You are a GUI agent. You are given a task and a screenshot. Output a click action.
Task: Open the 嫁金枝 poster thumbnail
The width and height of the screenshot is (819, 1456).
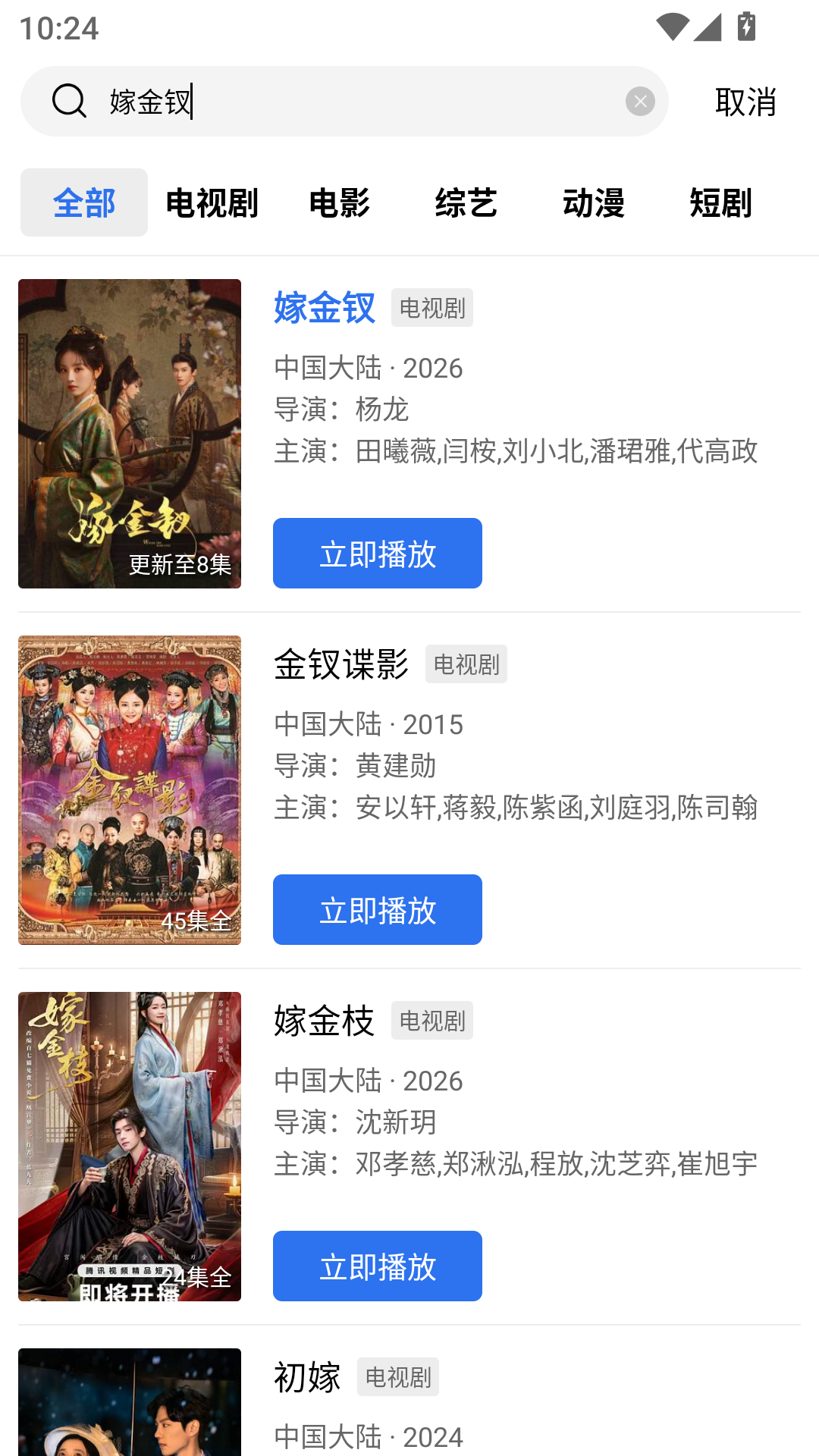click(x=130, y=1147)
